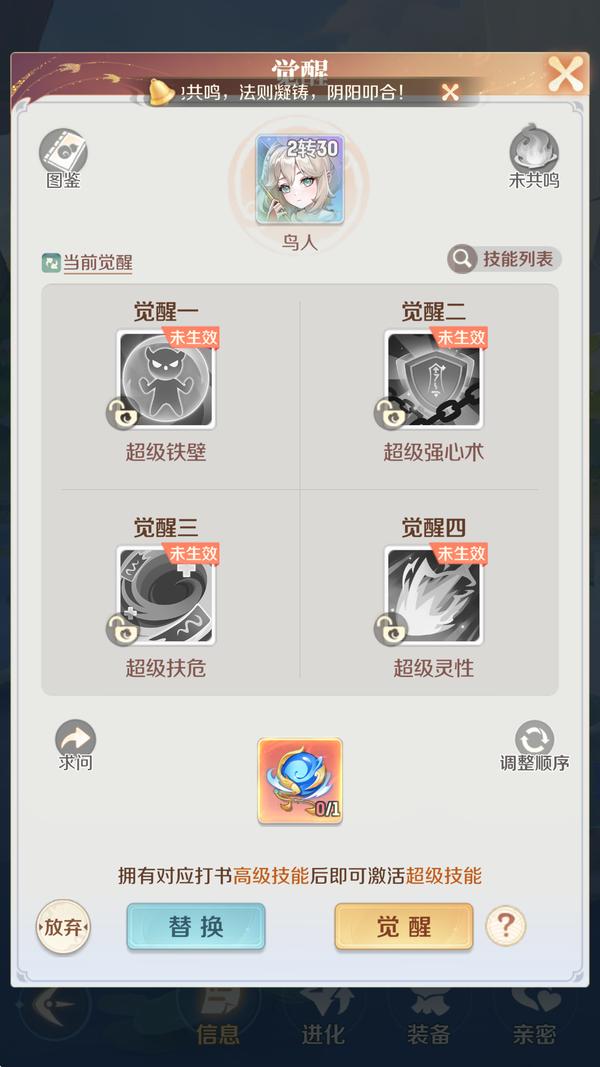Tap the 鸟人 pet avatar
Viewport: 600px width, 1067px height.
click(300, 180)
